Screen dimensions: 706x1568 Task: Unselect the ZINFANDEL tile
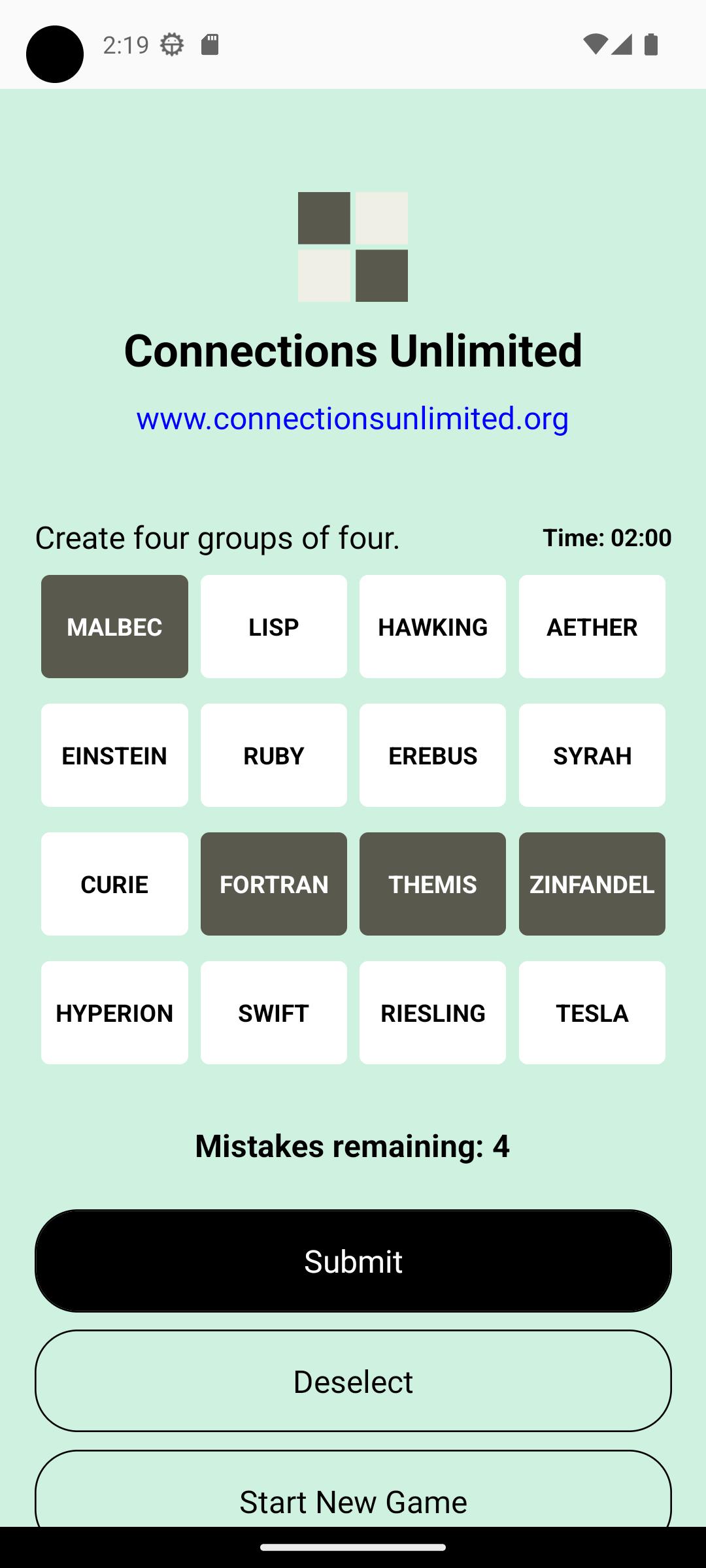(592, 884)
